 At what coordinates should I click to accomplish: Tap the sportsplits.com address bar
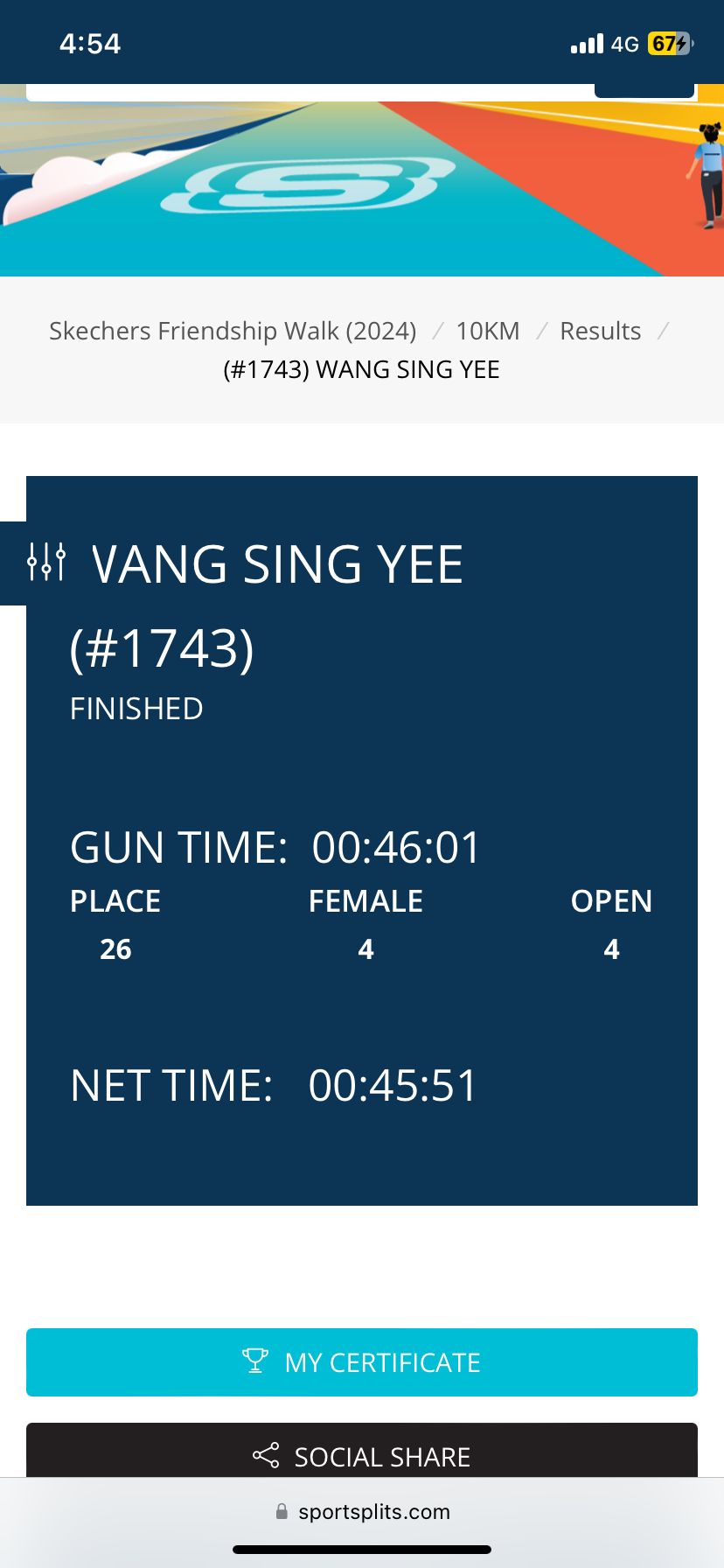[362, 1511]
